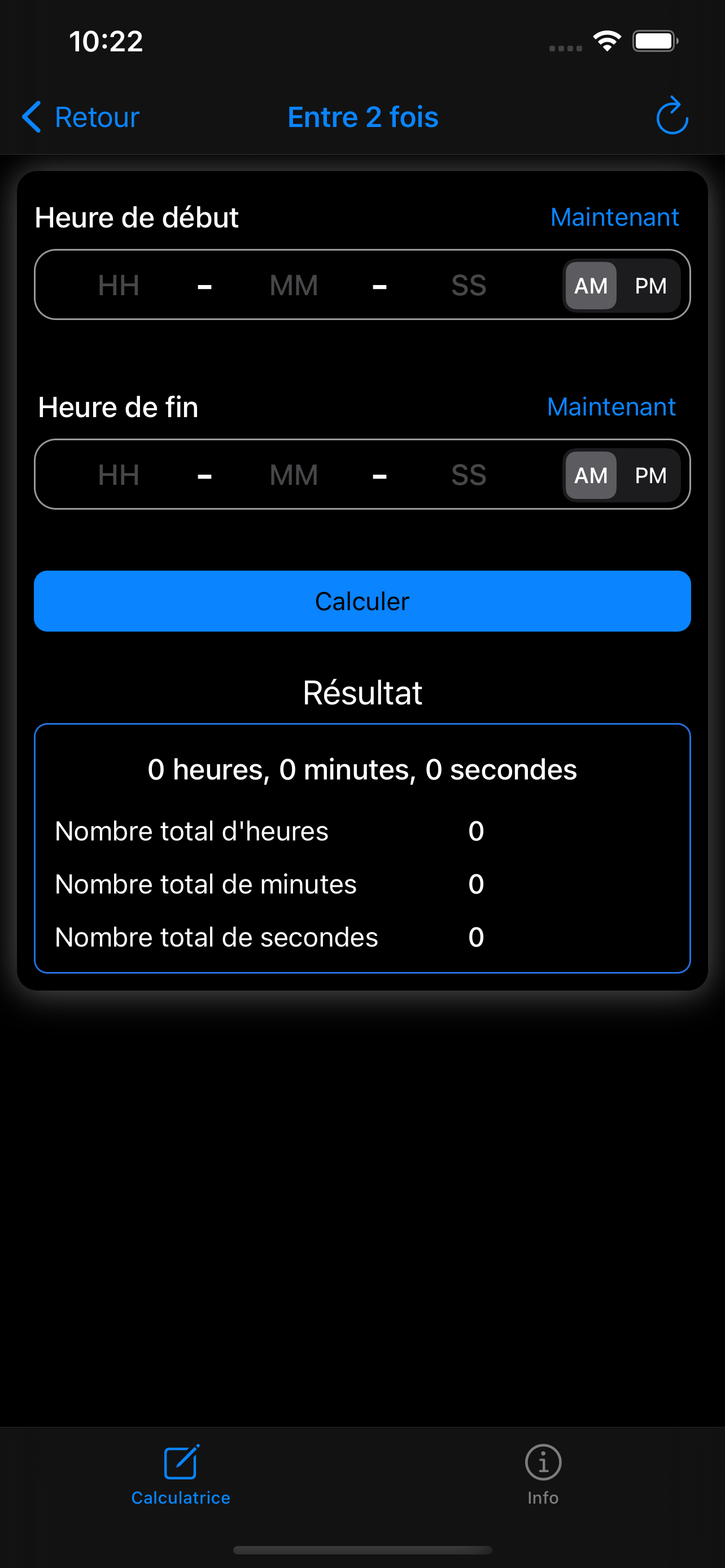Viewport: 725px width, 1568px height.
Task: Tap the Wi-Fi indicator in the status bar
Action: click(606, 39)
